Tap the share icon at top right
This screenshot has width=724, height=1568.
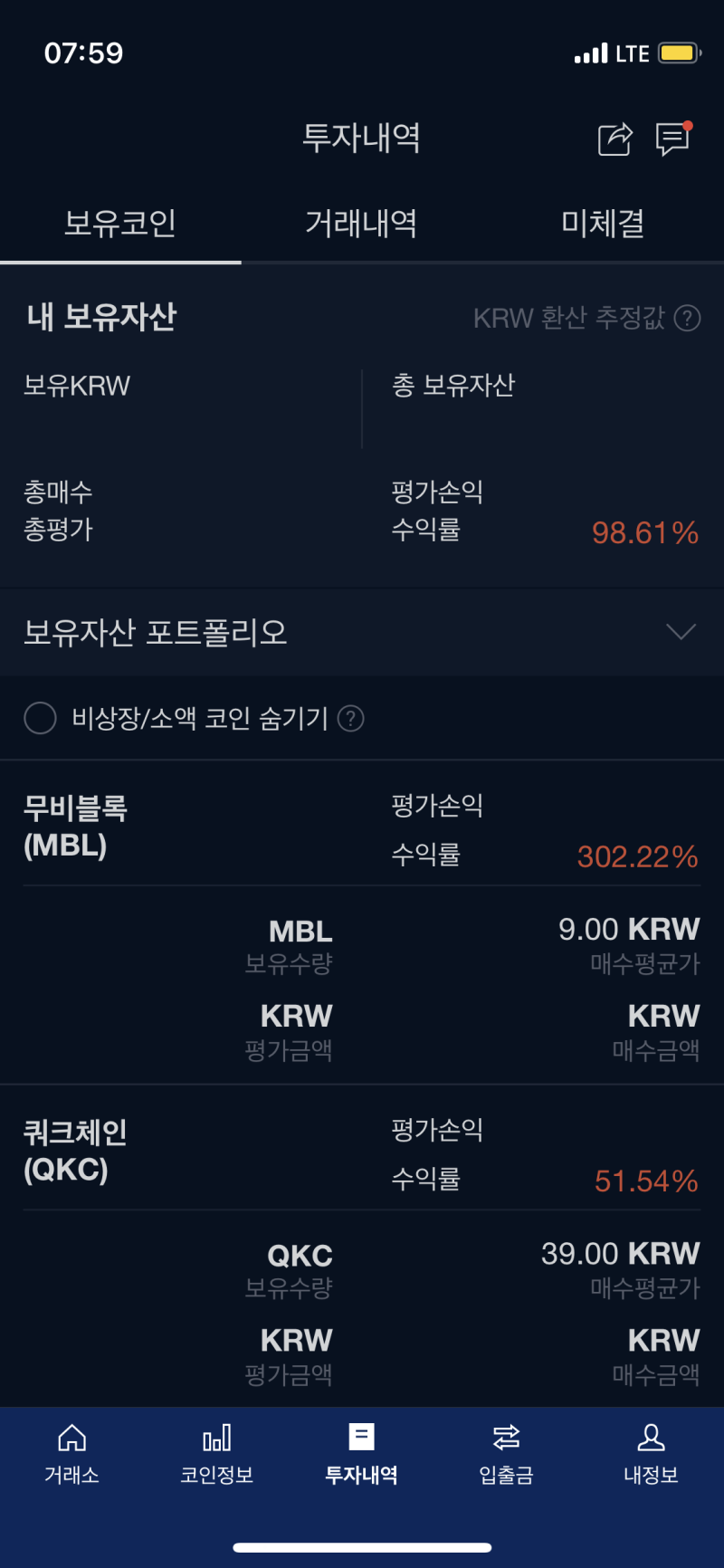pyautogui.click(x=614, y=139)
